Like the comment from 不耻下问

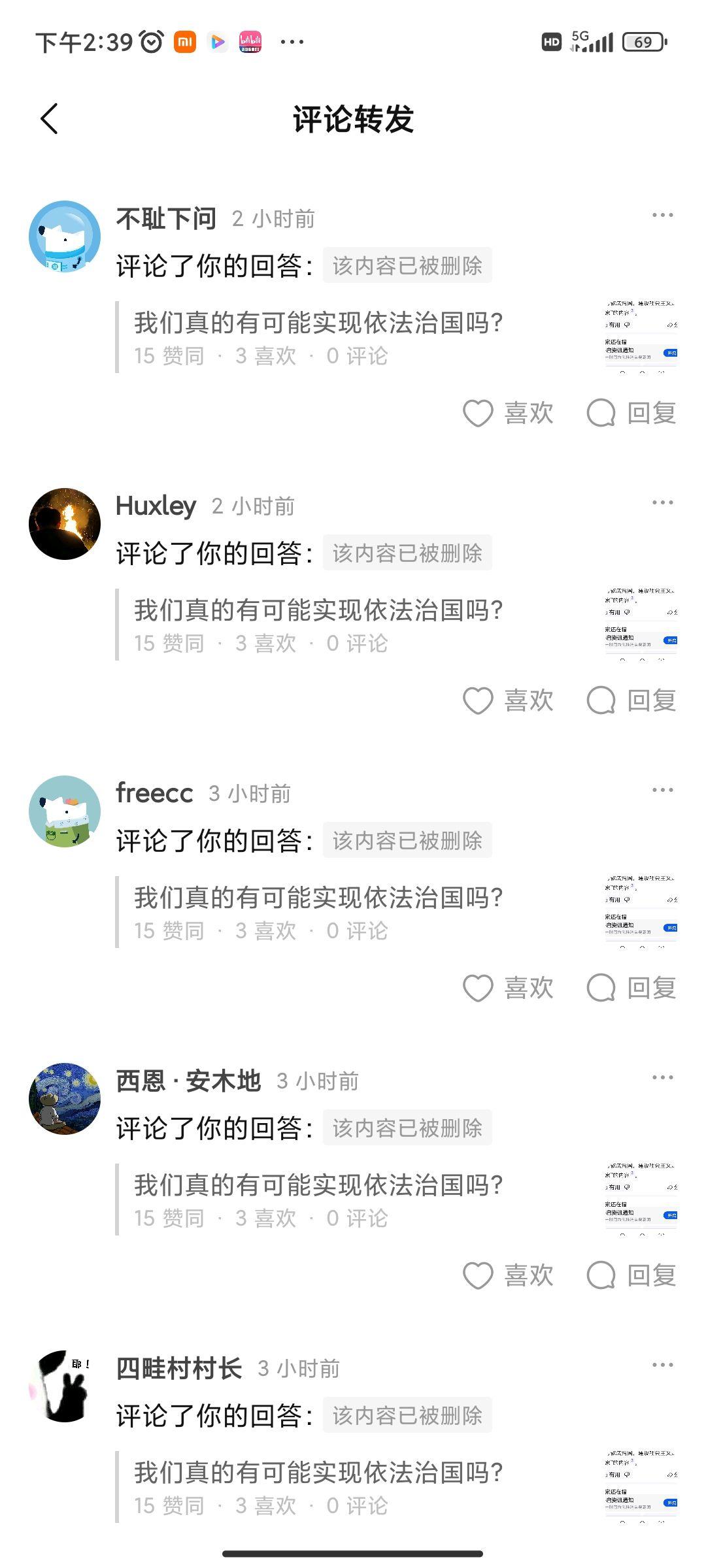508,413
